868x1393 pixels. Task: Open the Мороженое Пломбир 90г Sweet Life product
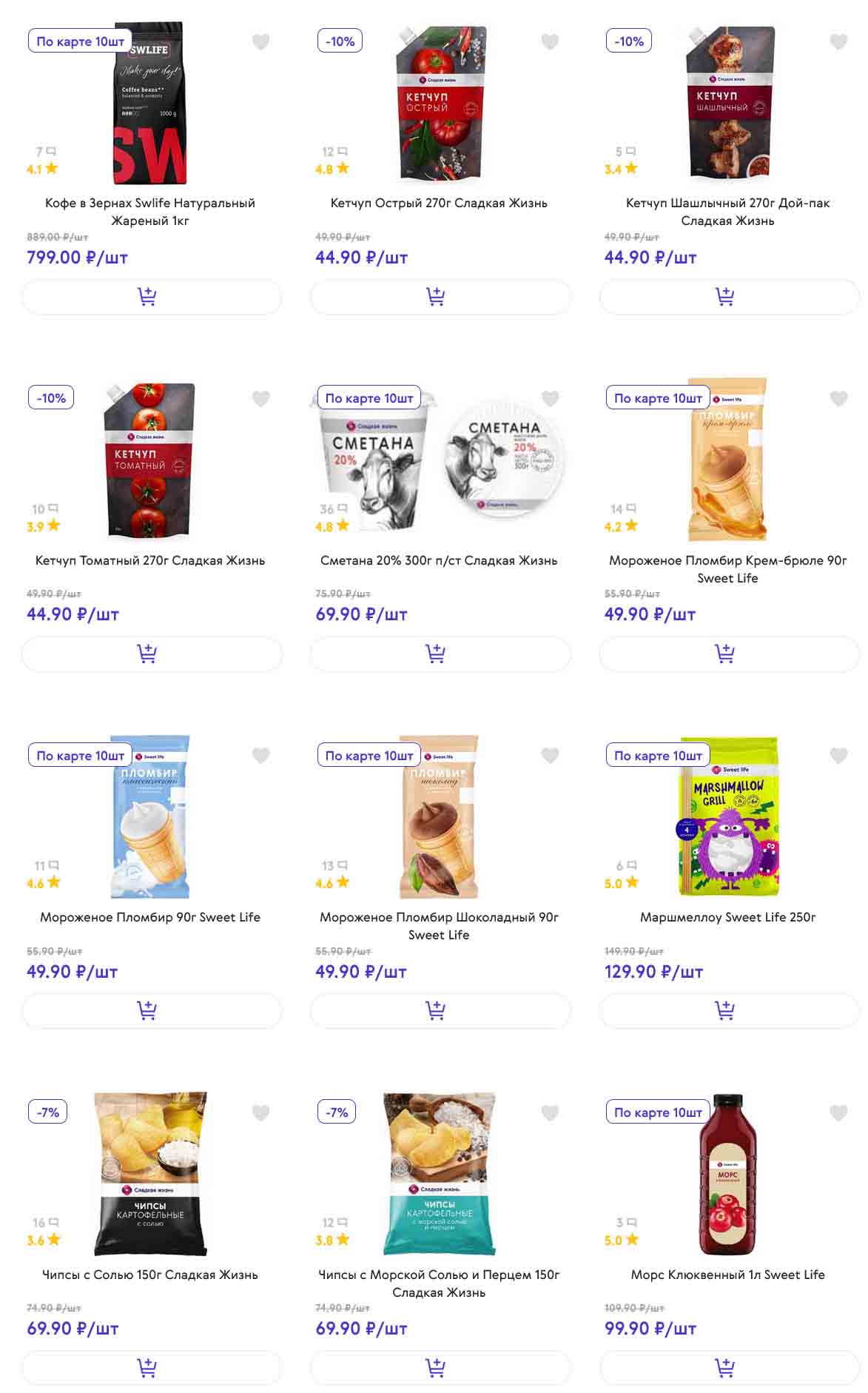pyautogui.click(x=150, y=917)
